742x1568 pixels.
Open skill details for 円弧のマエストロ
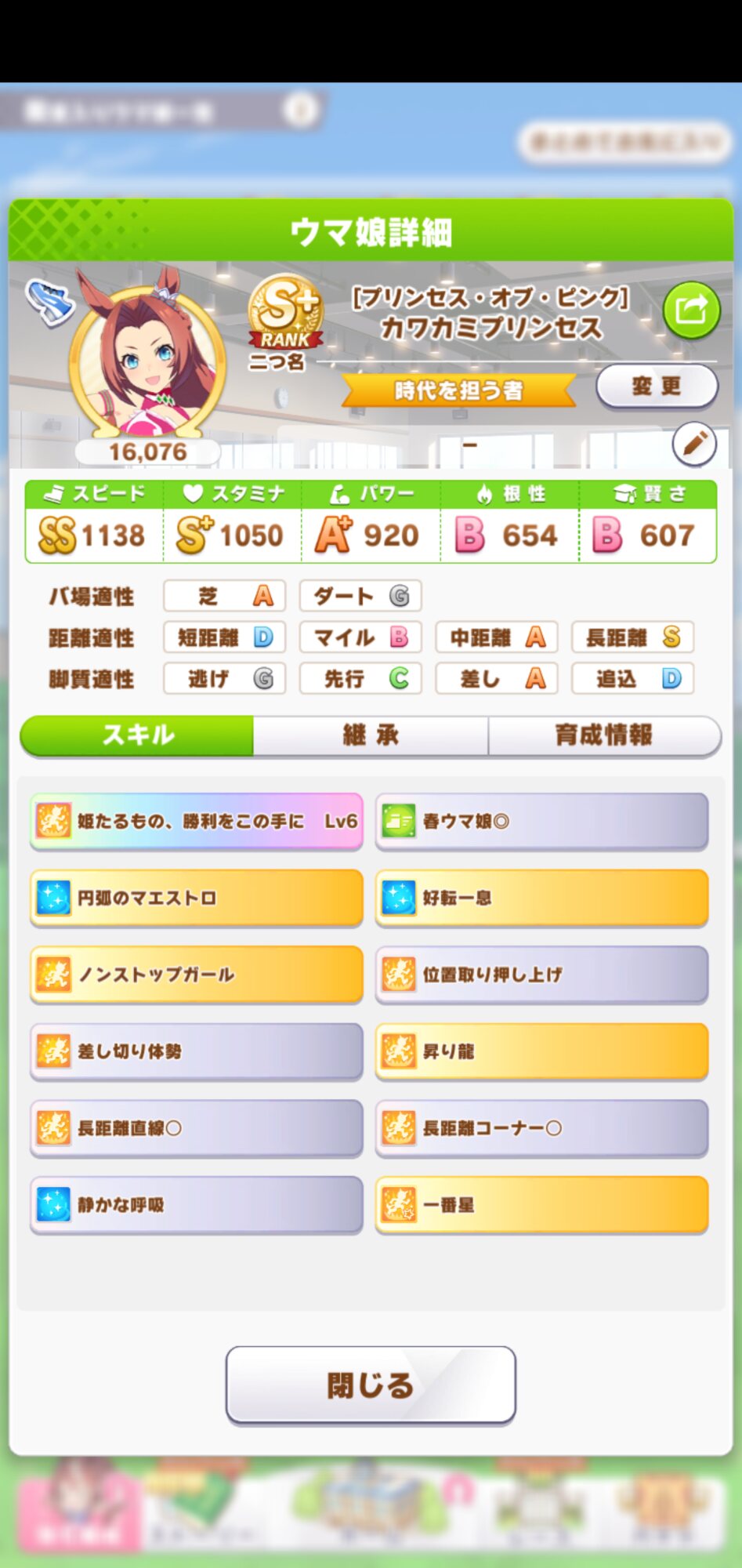197,898
